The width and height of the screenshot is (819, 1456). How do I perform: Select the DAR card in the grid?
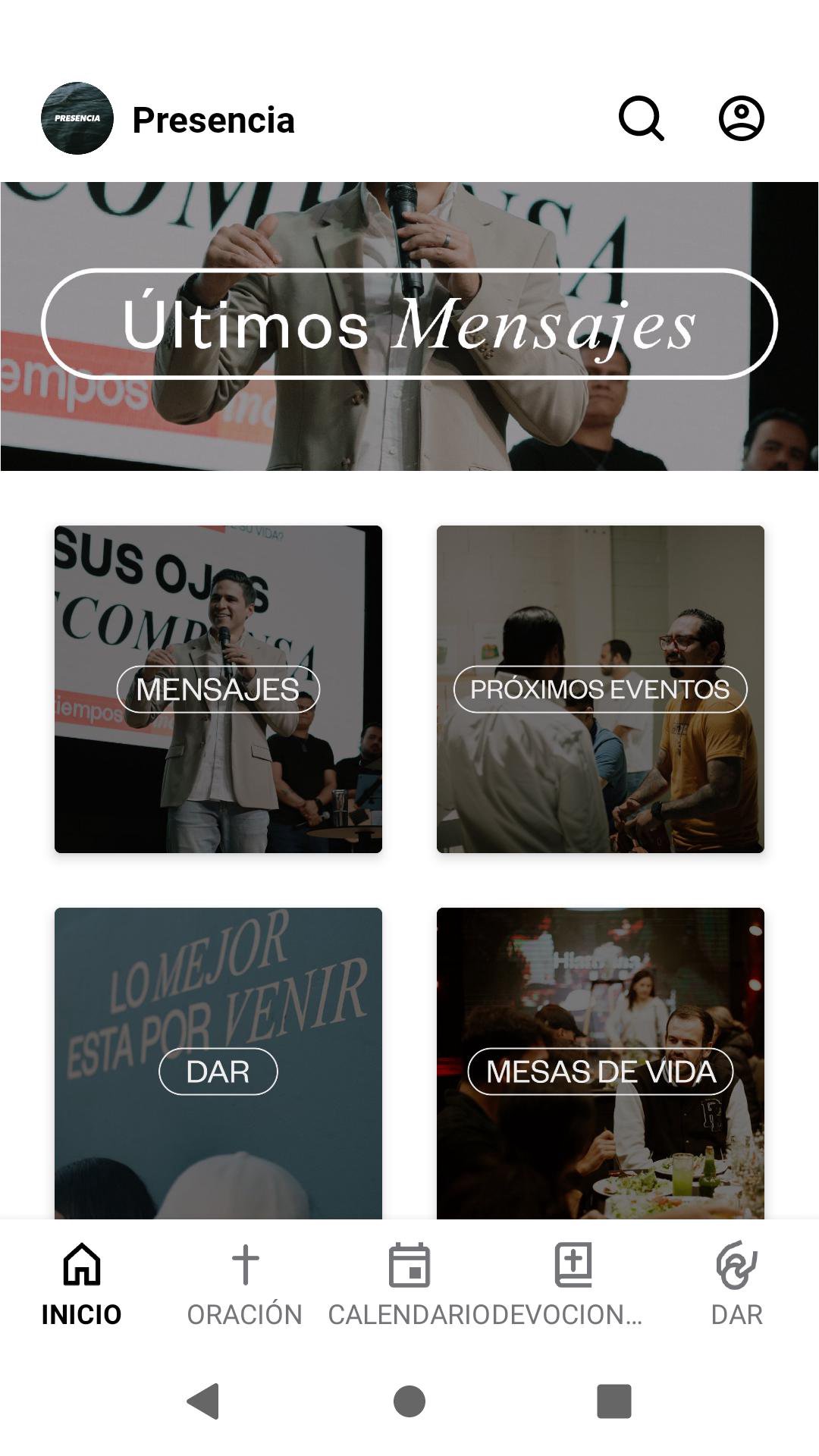(218, 1062)
